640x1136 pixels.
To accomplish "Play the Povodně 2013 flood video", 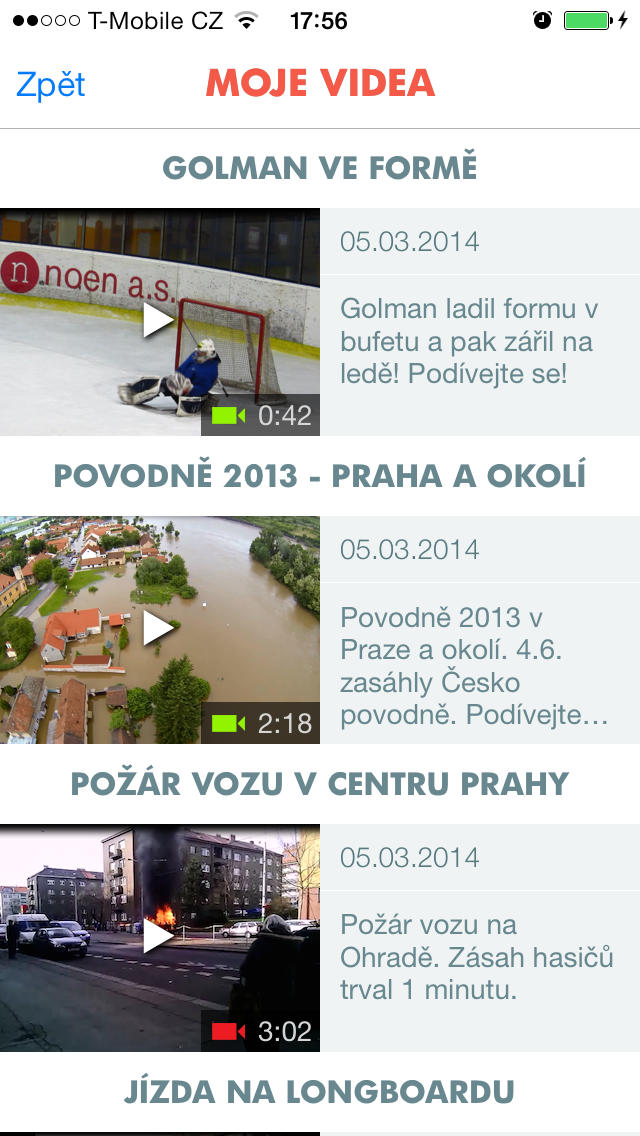I will coord(159,630).
